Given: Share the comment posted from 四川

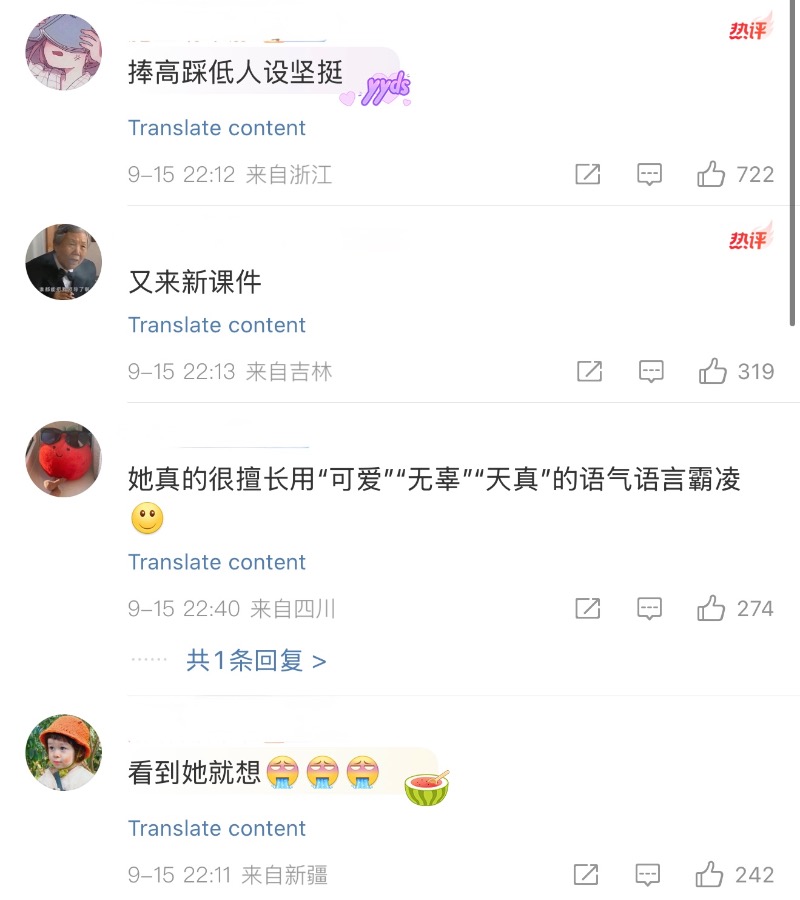Looking at the screenshot, I should tap(588, 608).
